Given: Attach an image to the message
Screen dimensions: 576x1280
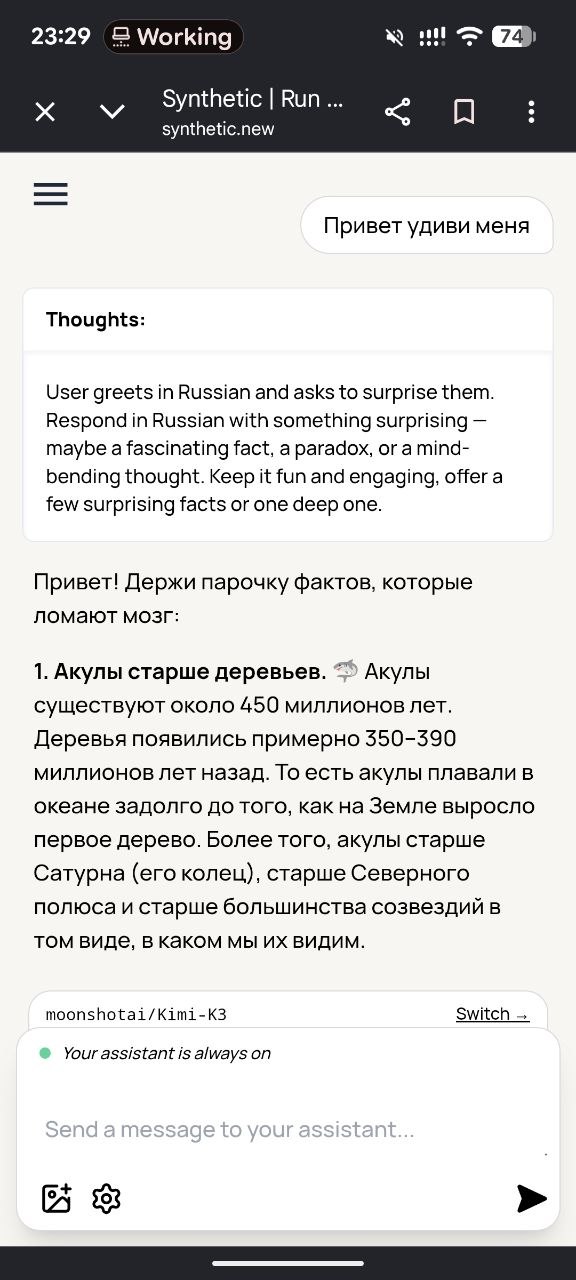Looking at the screenshot, I should pyautogui.click(x=57, y=1198).
